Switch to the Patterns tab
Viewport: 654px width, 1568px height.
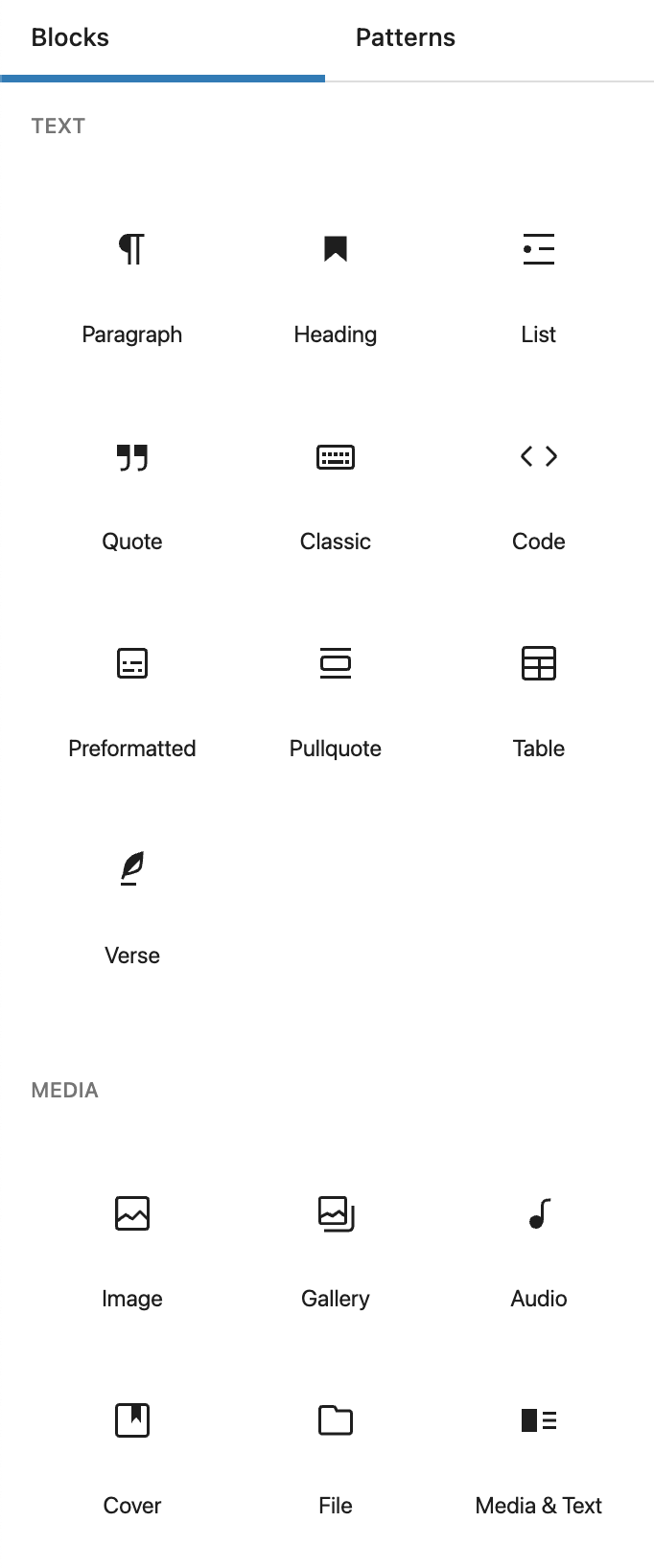(x=405, y=38)
